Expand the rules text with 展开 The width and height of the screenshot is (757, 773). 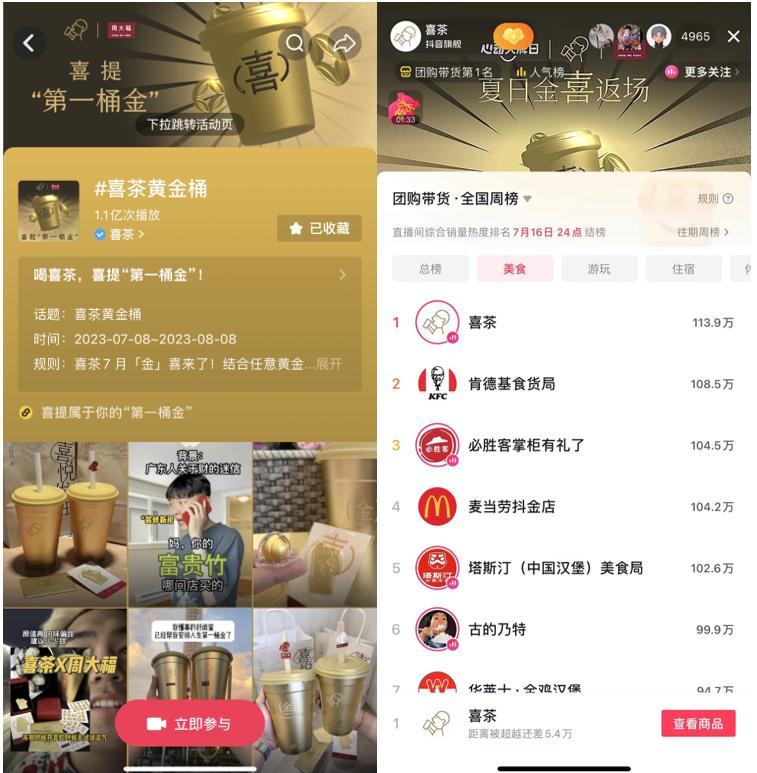(x=329, y=364)
